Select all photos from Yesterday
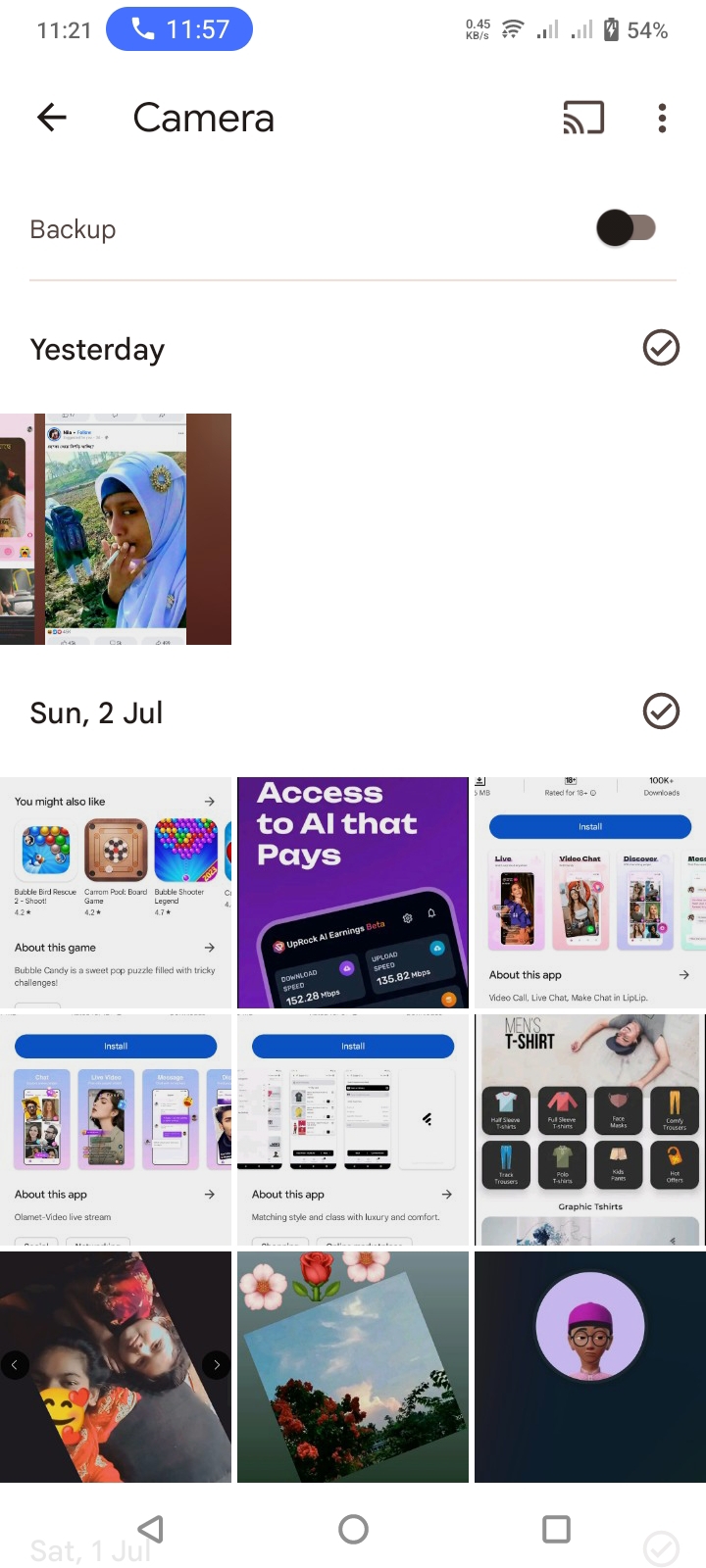 (x=661, y=348)
